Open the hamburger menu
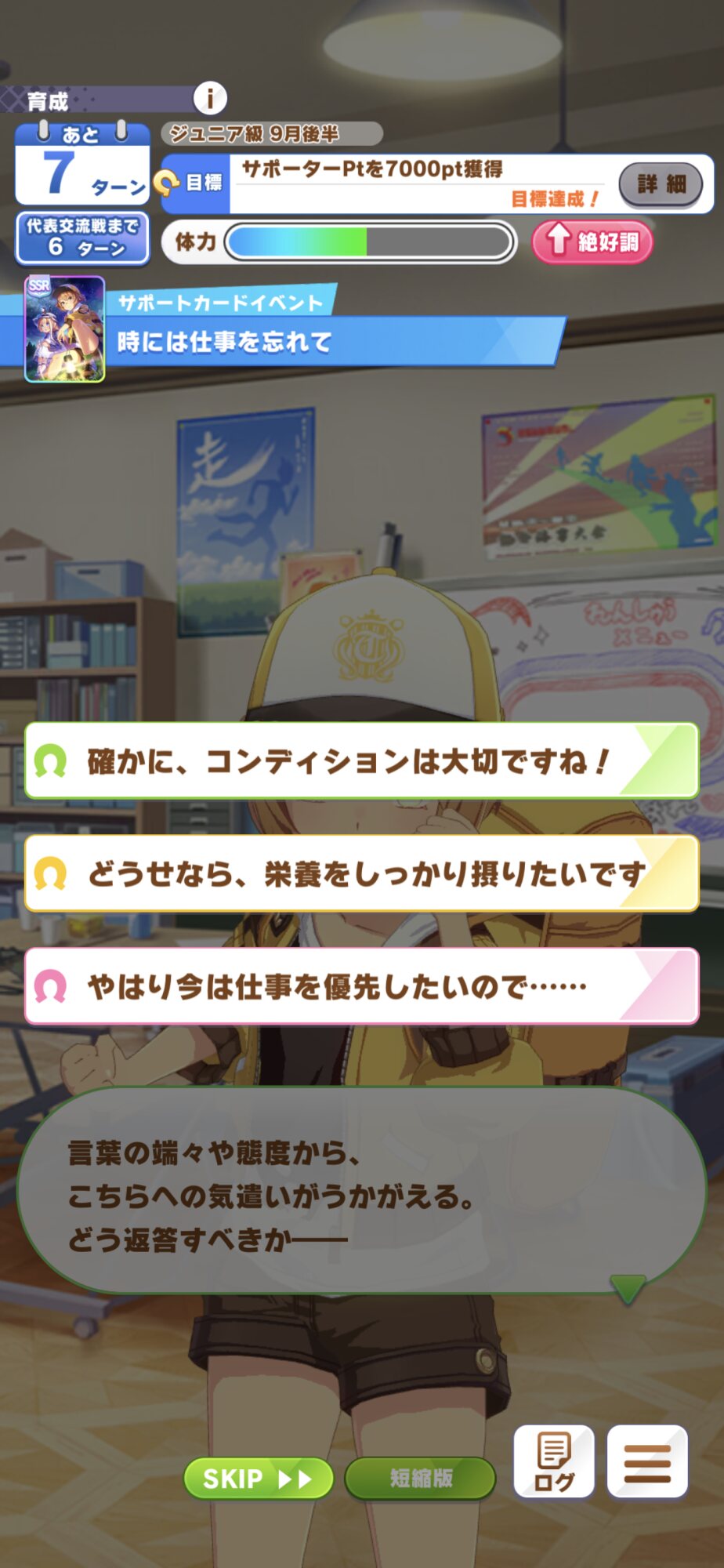724x1568 pixels. point(647,1461)
